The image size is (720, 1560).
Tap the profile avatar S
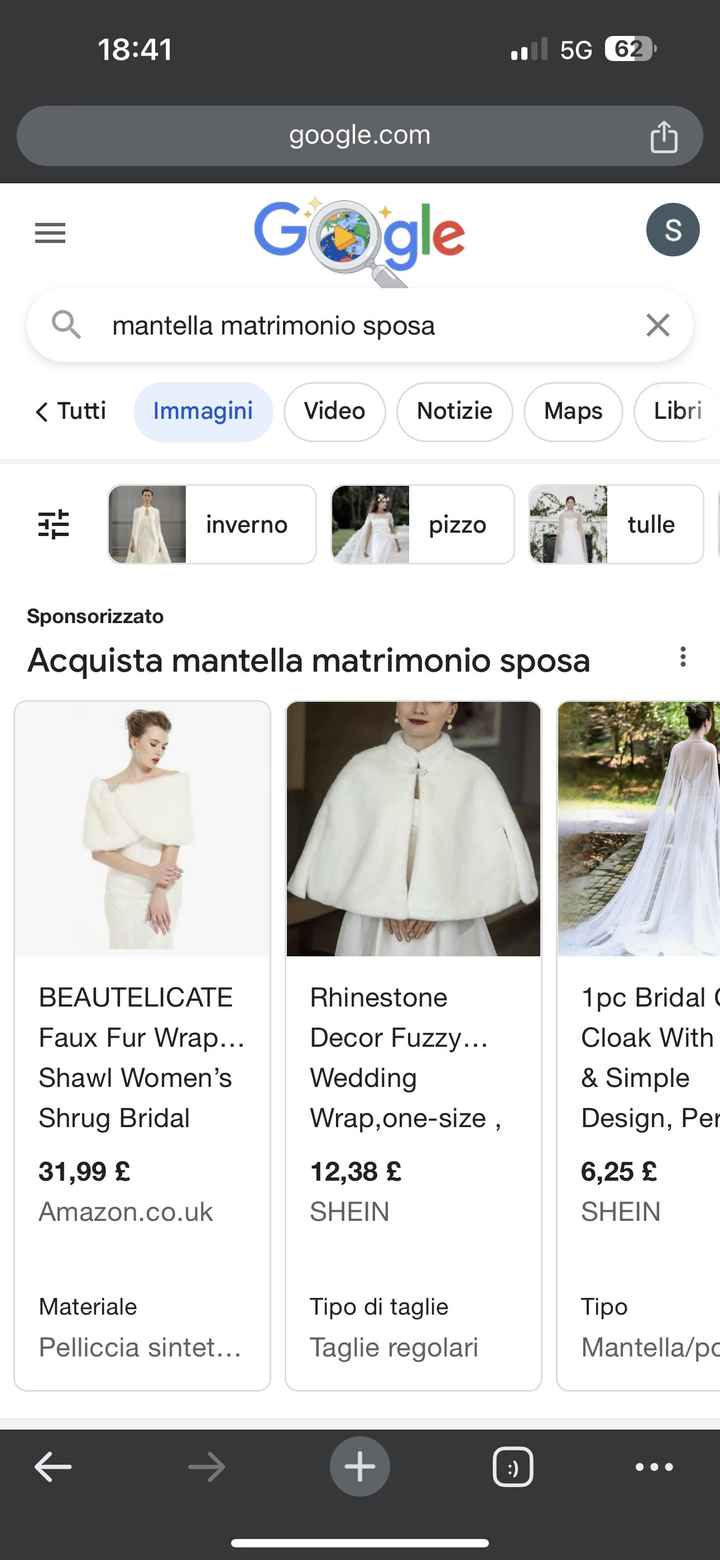click(672, 229)
